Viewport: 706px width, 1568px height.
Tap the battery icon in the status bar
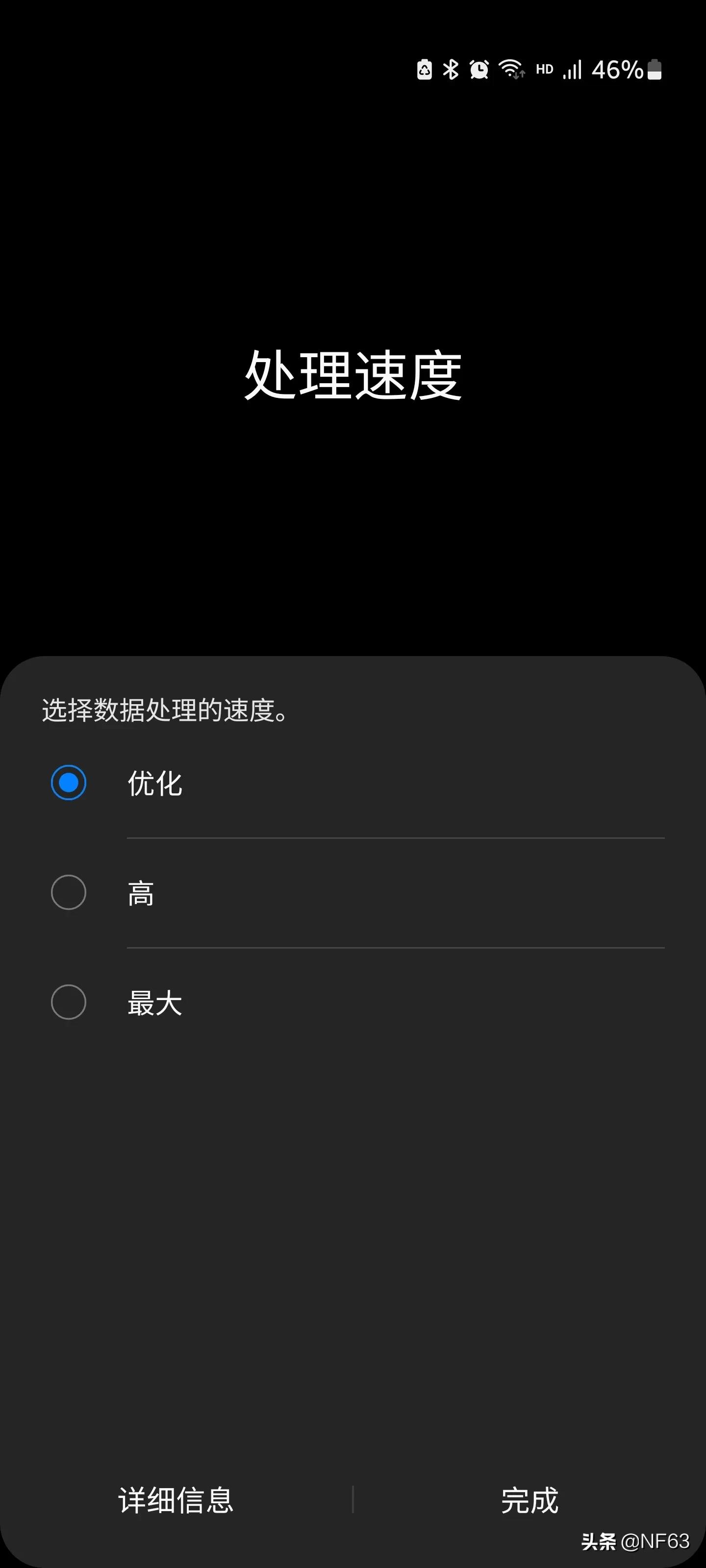pyautogui.click(x=654, y=71)
